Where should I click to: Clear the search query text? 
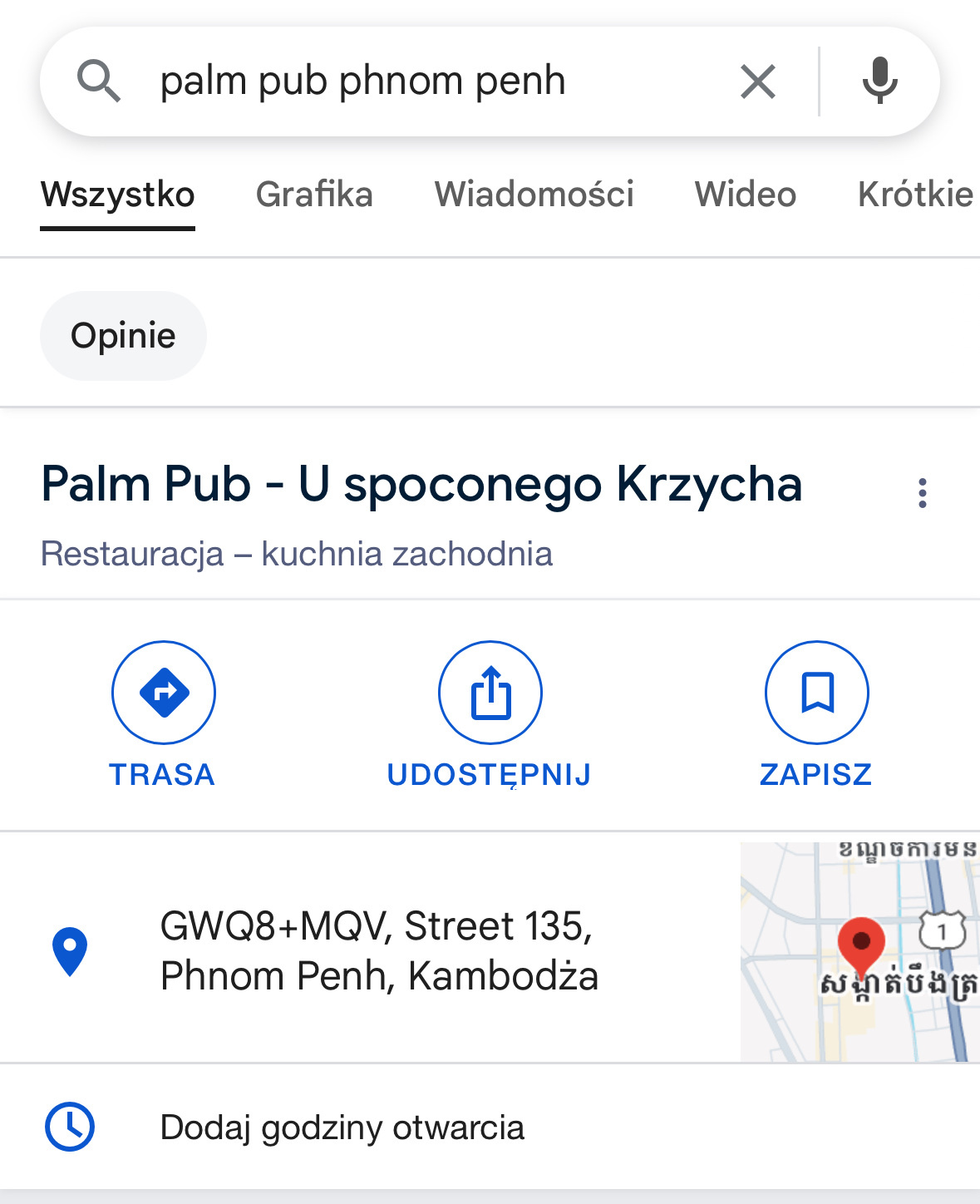click(x=757, y=81)
